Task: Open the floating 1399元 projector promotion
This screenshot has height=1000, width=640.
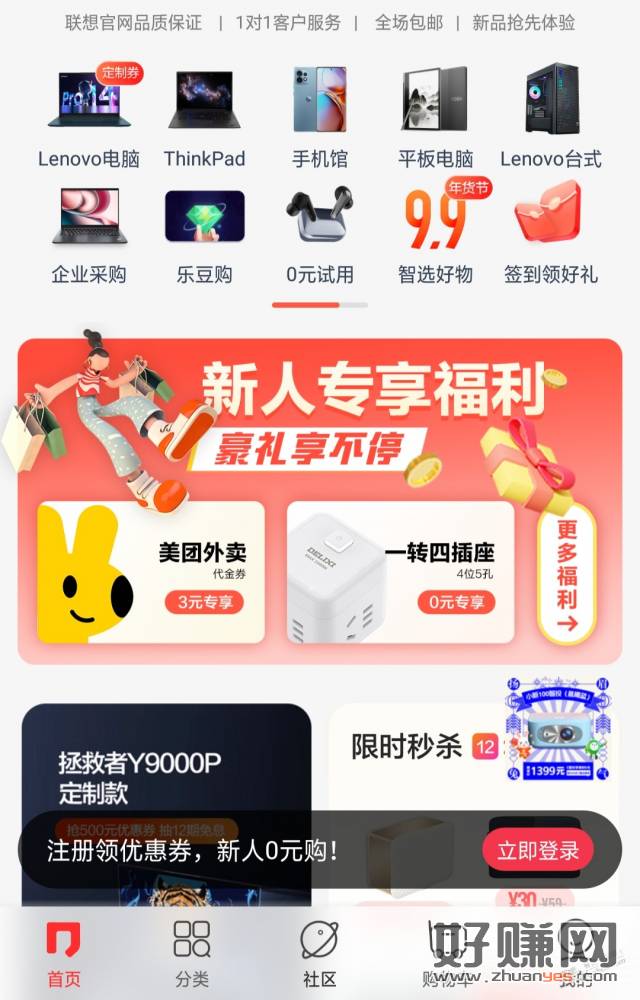Action: (559, 729)
